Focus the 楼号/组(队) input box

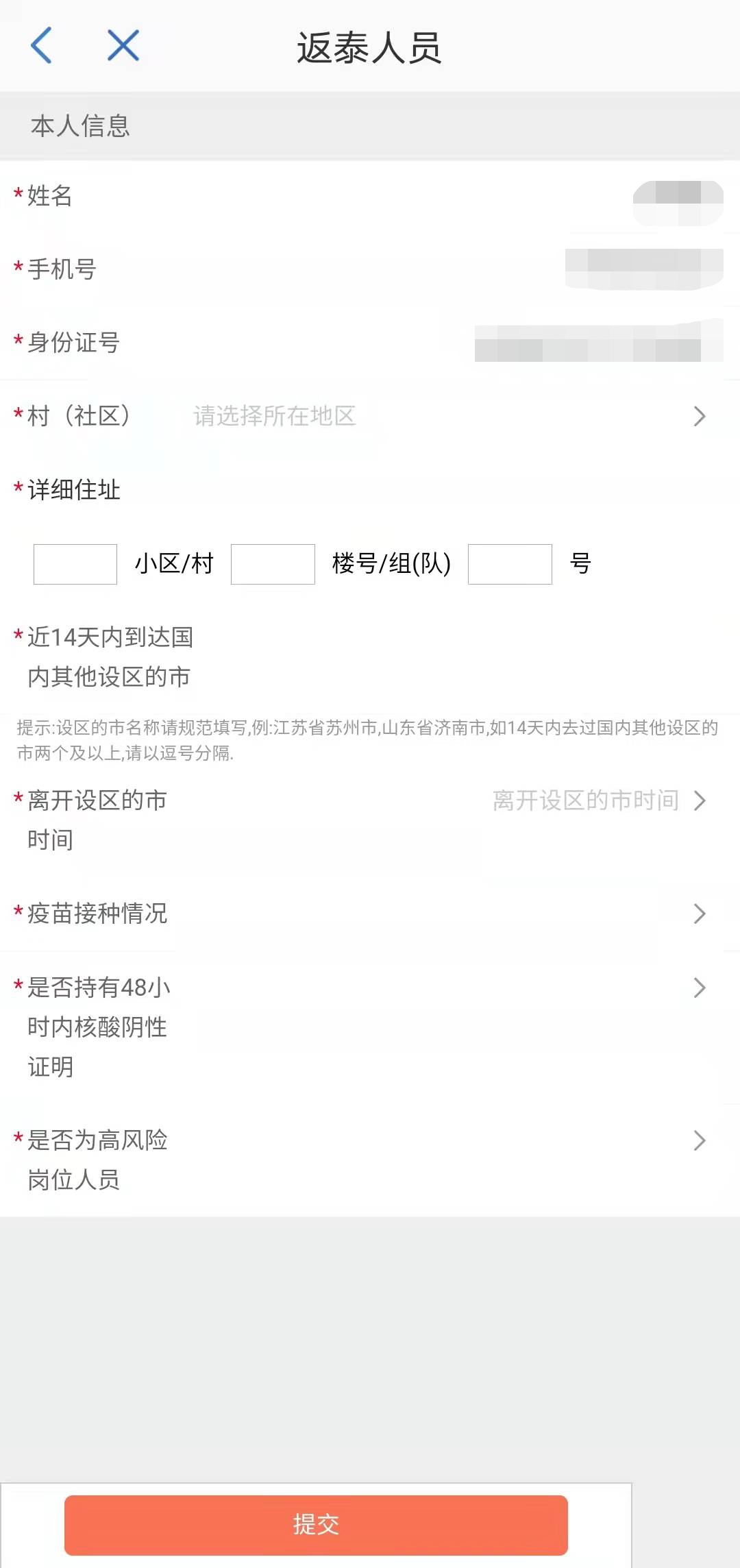tap(273, 564)
